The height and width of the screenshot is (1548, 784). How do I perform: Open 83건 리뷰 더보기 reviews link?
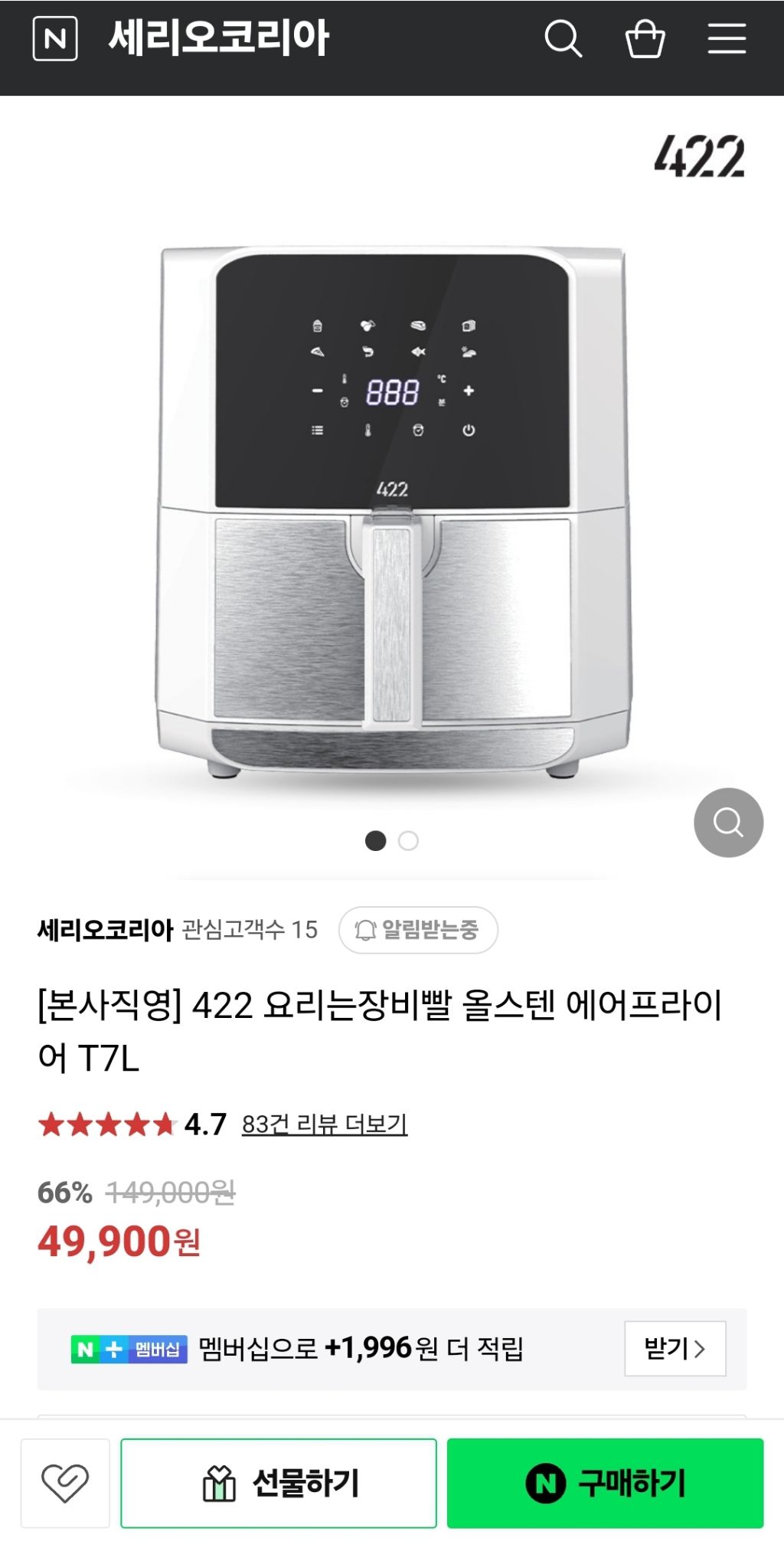pos(325,1124)
